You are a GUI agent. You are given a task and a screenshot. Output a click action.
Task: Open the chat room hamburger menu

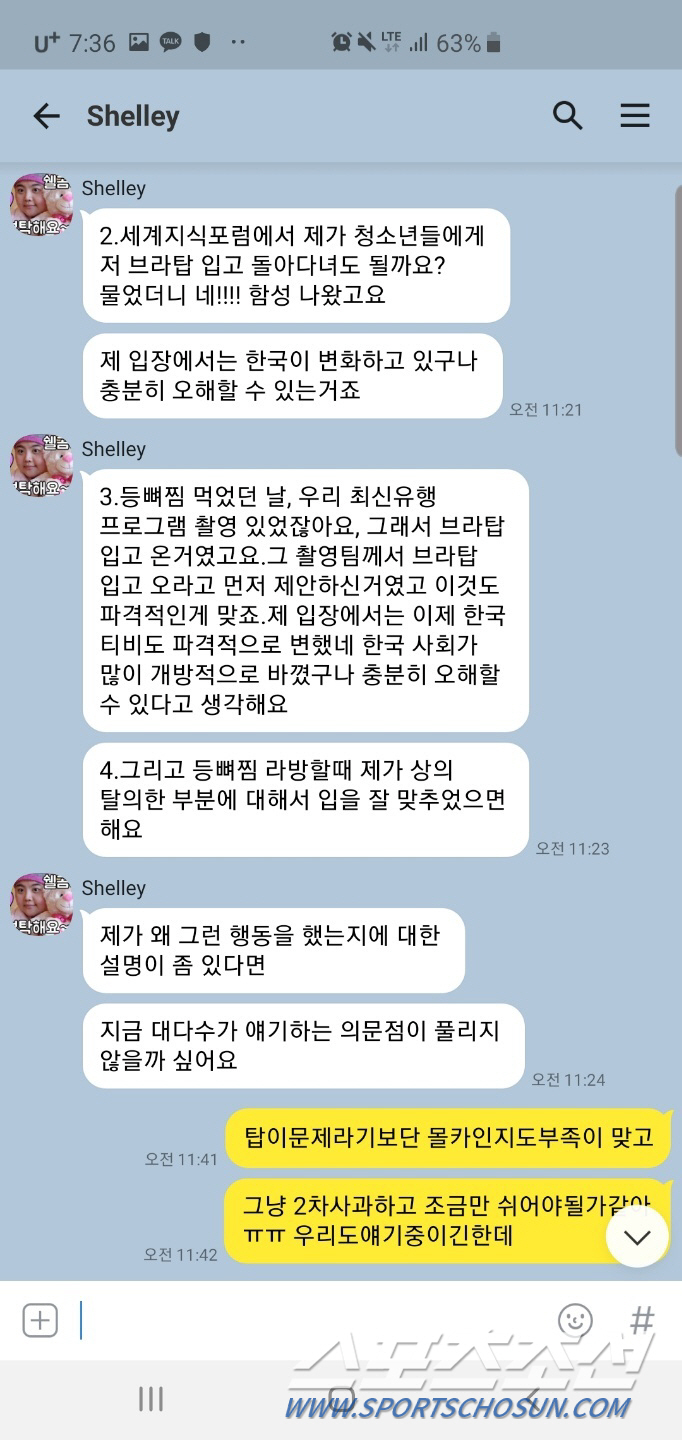coord(635,116)
